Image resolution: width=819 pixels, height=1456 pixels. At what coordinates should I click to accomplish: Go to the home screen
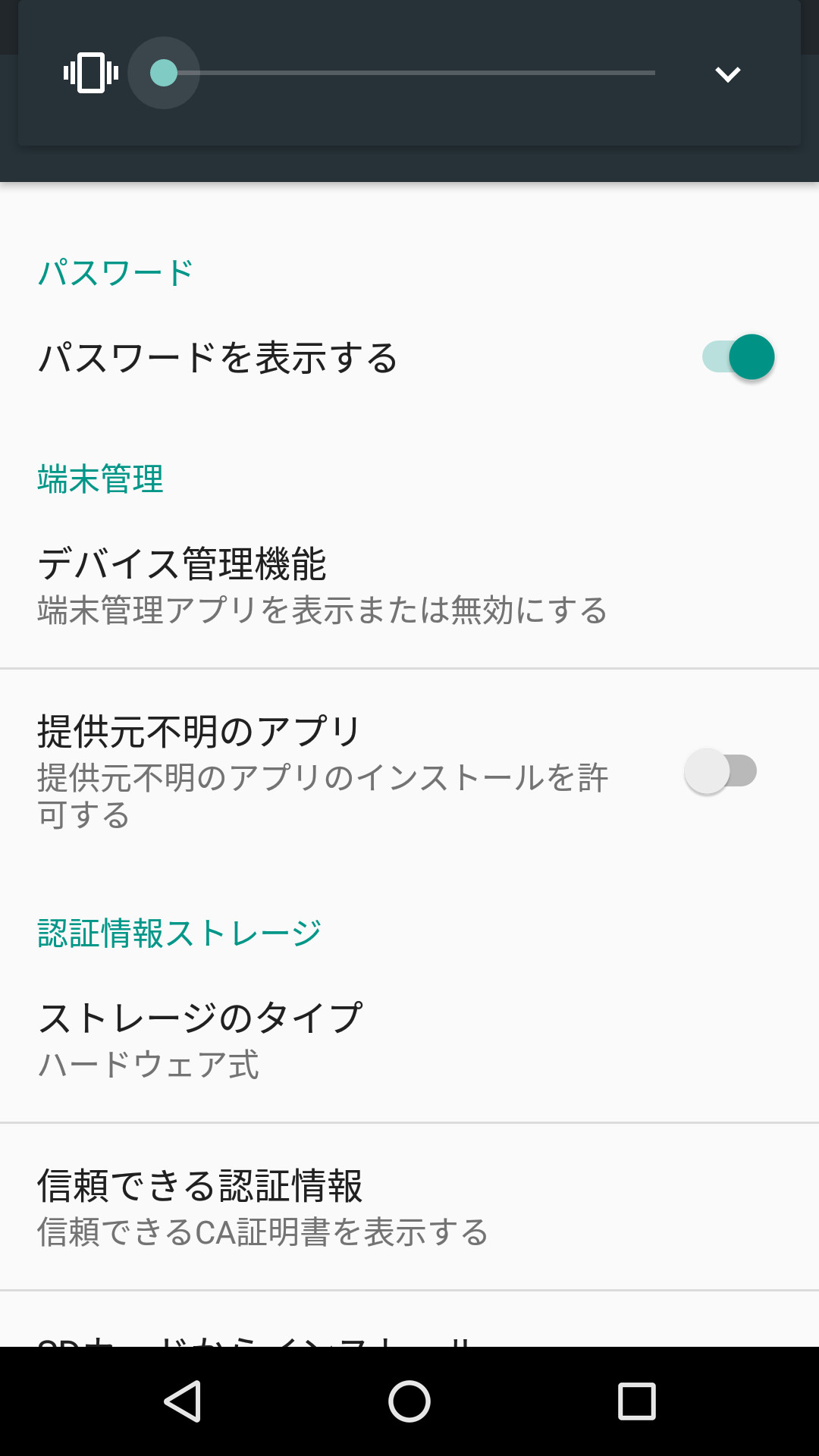click(x=409, y=1401)
